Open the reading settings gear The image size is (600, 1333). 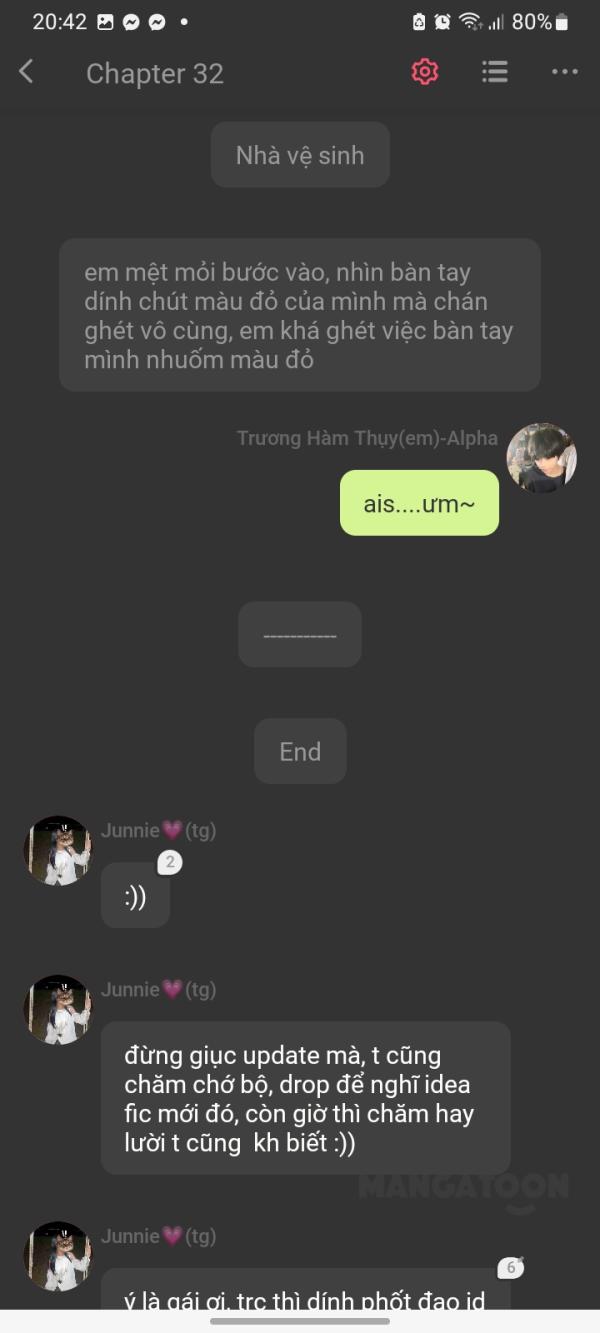click(x=425, y=72)
